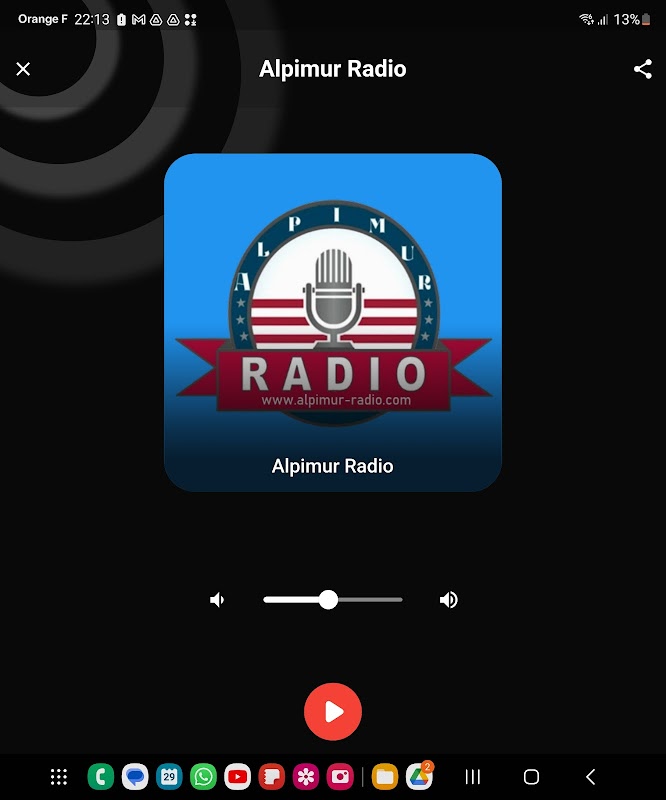
Task: Tap the volume slider track
Action: click(x=333, y=599)
